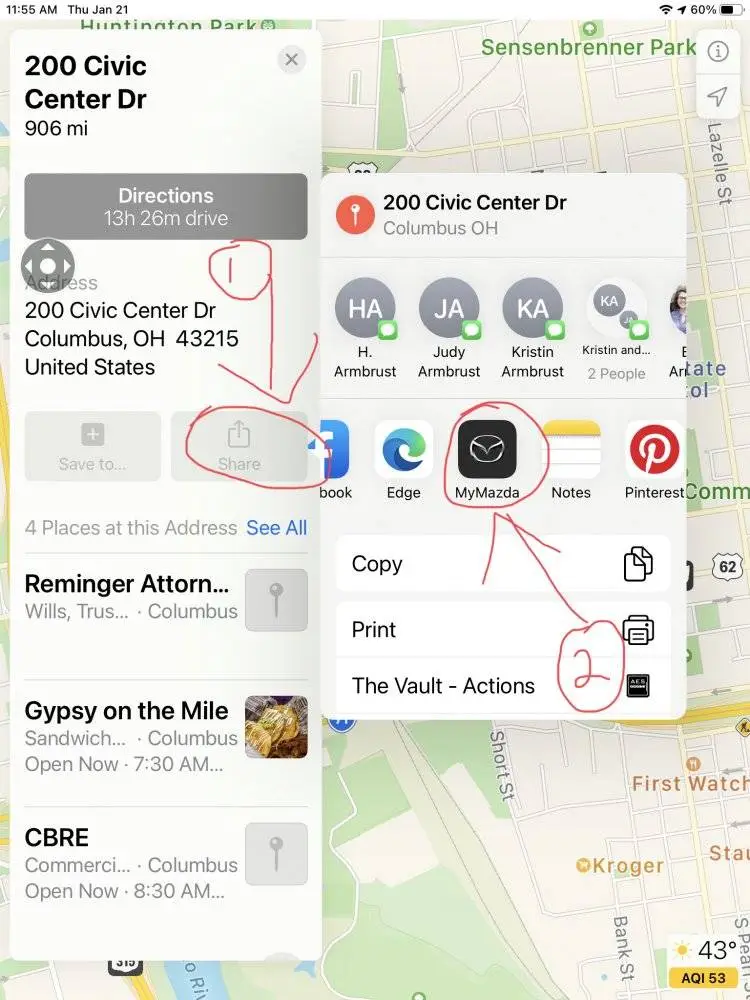Select the Print action
Screen dimensions: 750x1000
pyautogui.click(x=503, y=630)
